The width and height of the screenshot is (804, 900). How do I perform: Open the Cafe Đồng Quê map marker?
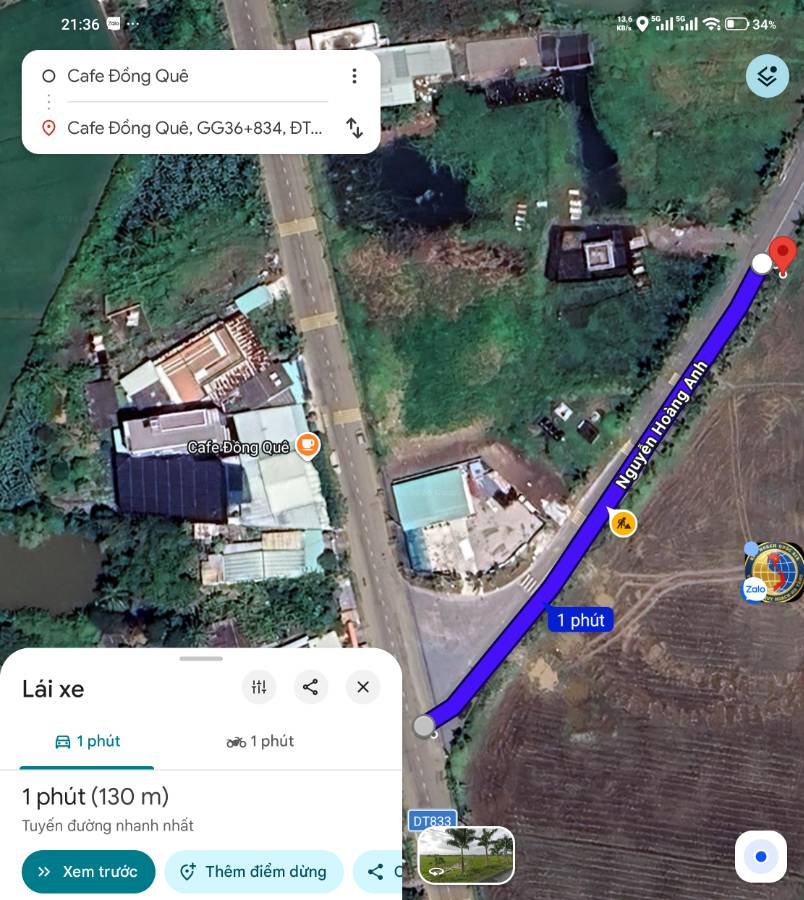[x=308, y=444]
